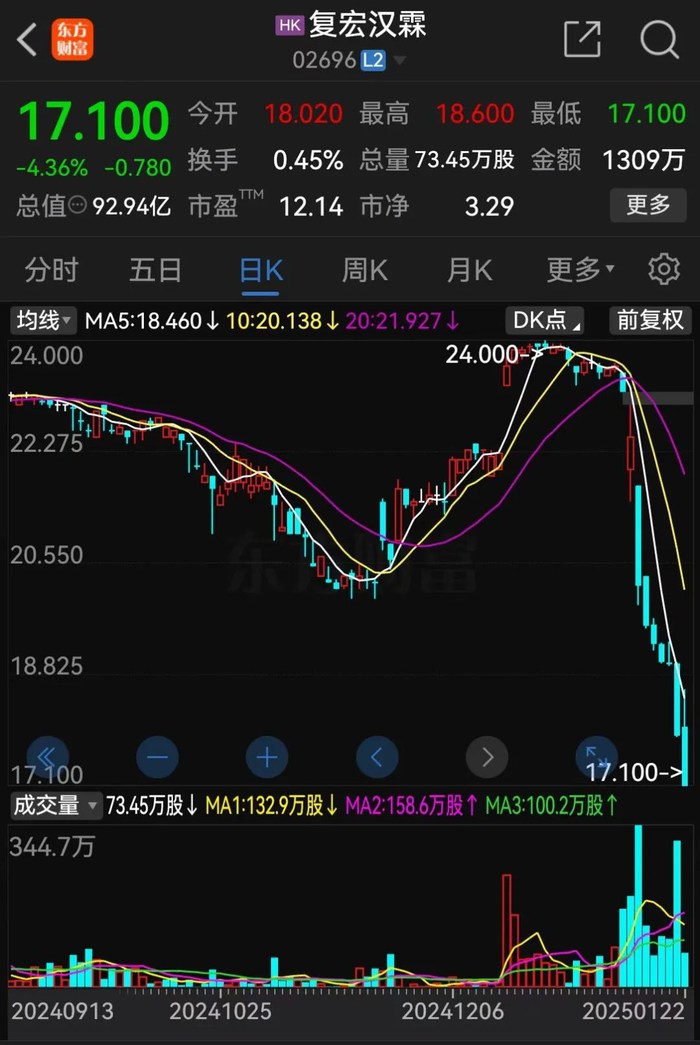Tap the 更多 button for more quote data
Image resolution: width=700 pixels, height=1045 pixels.
(648, 205)
